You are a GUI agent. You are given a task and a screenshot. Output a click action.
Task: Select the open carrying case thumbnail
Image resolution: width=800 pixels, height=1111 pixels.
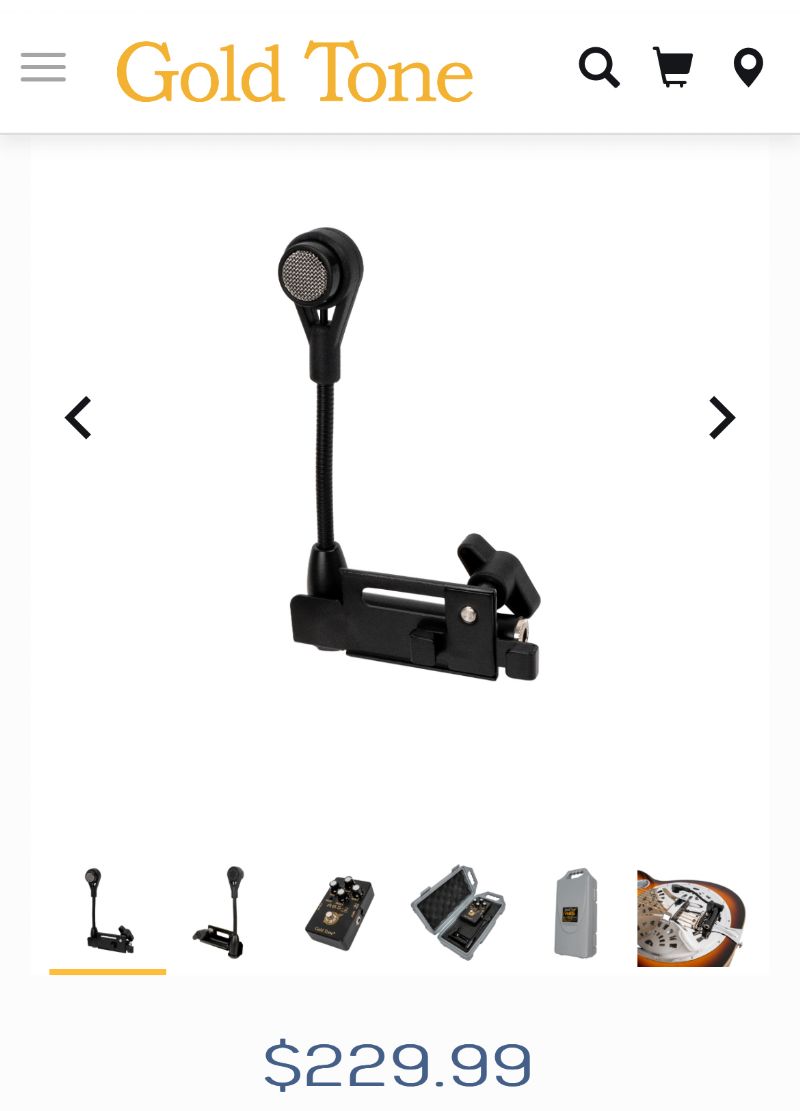point(457,912)
